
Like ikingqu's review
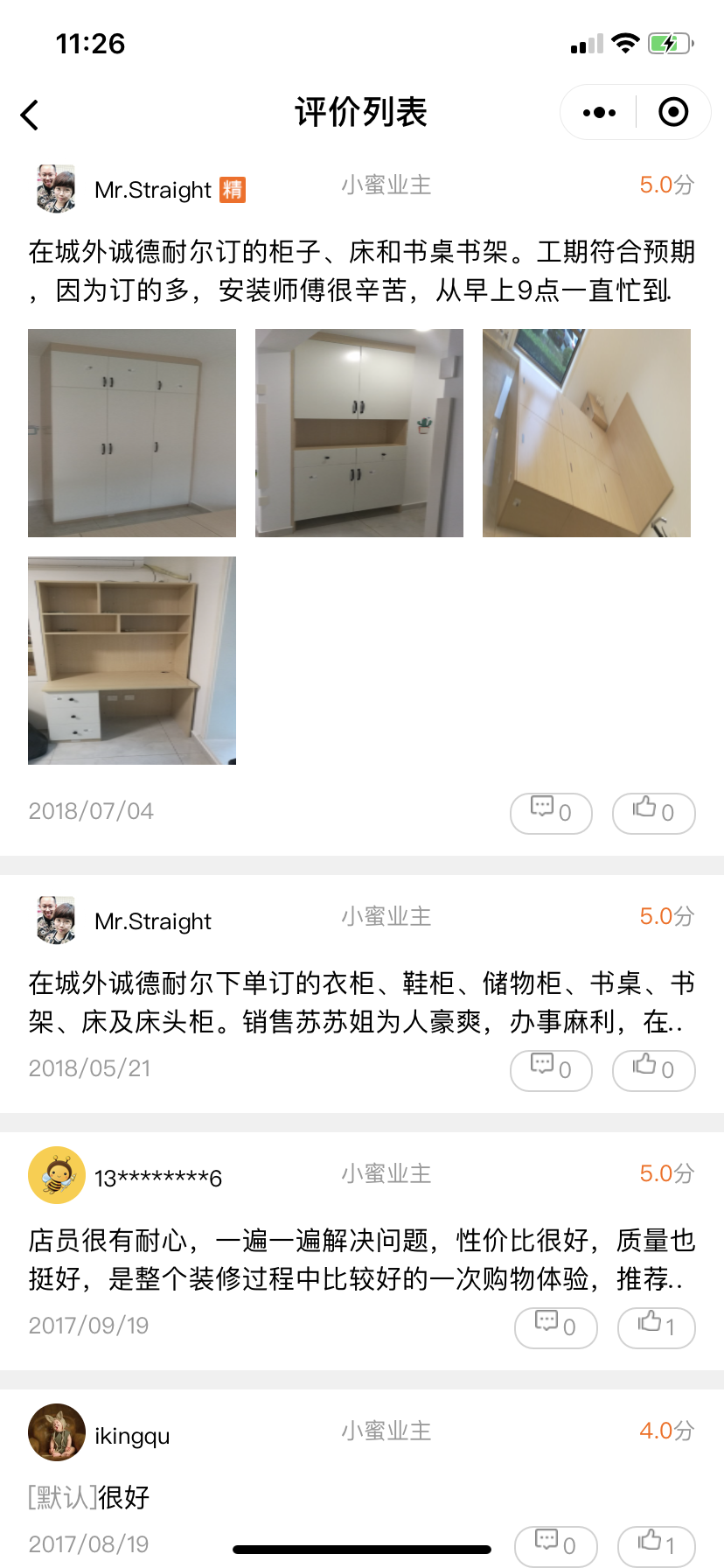656,1545
